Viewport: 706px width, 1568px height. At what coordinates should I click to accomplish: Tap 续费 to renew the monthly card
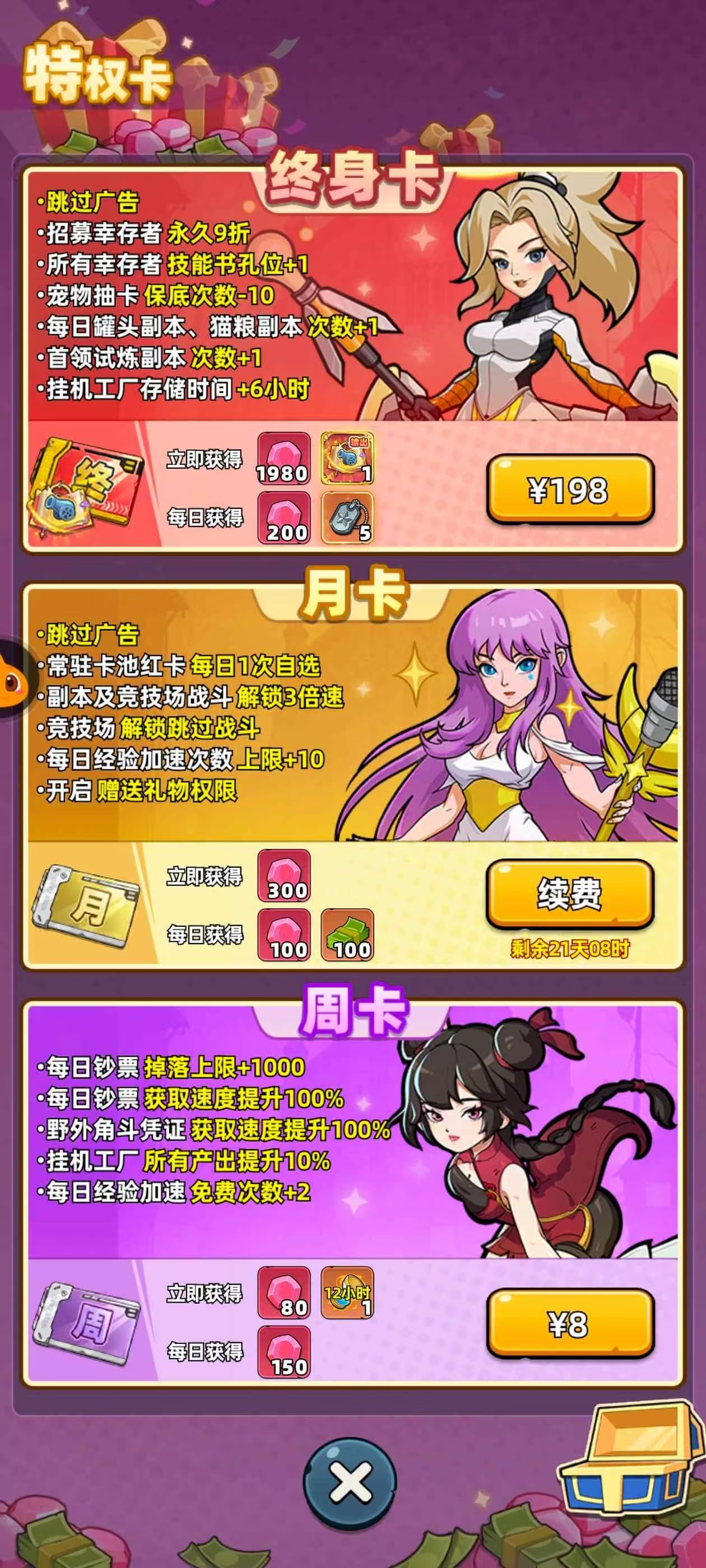click(569, 894)
